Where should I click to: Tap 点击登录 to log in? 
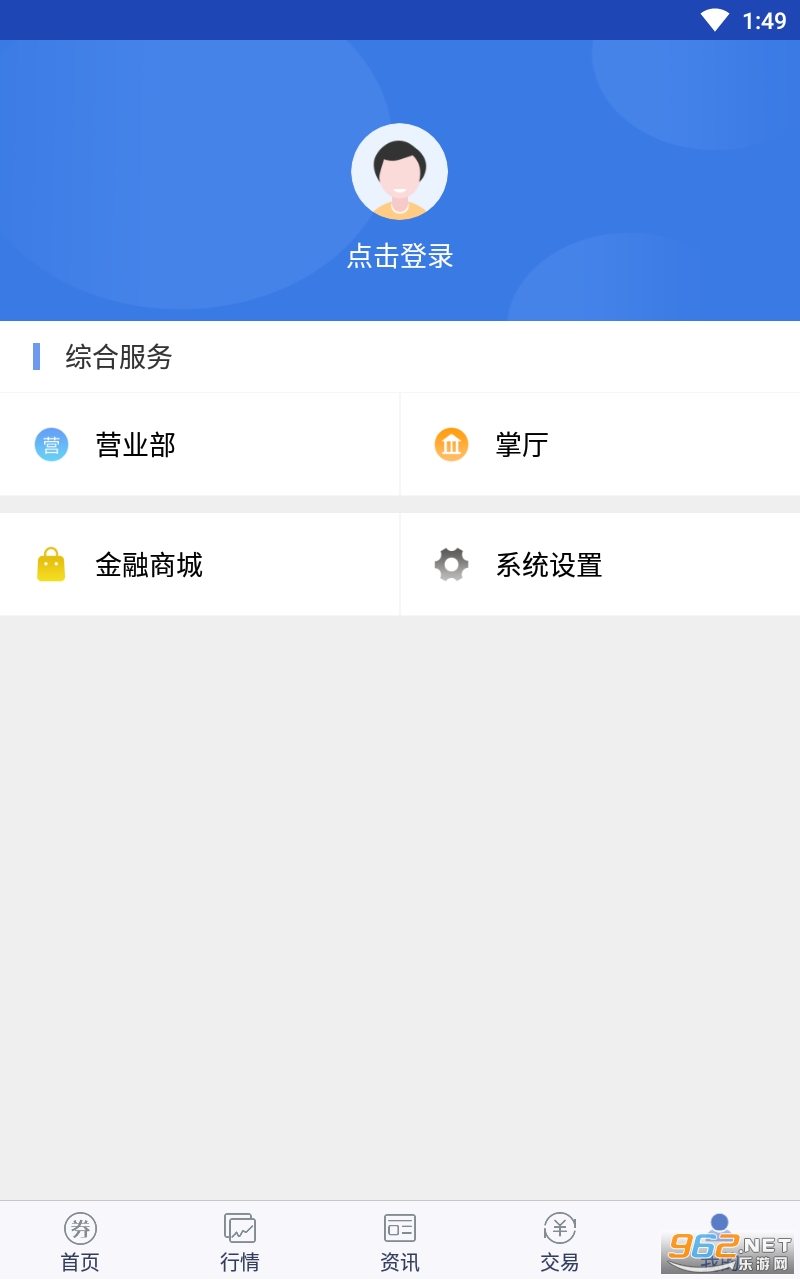(x=400, y=256)
